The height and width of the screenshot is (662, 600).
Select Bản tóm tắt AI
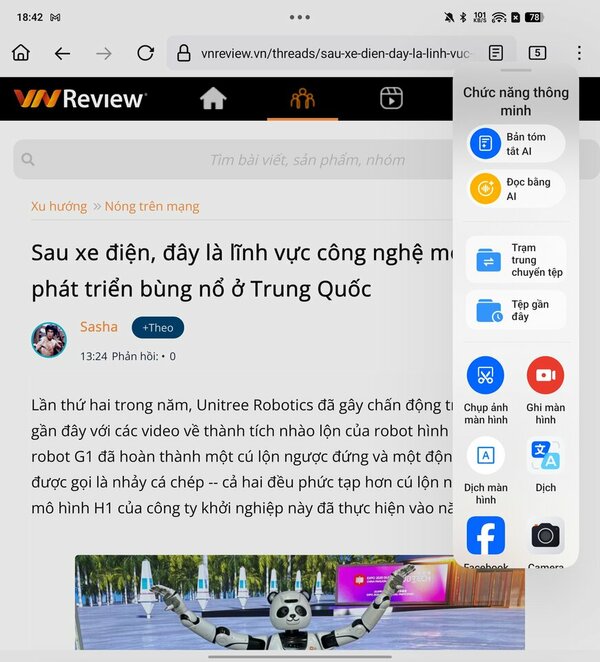coord(516,144)
